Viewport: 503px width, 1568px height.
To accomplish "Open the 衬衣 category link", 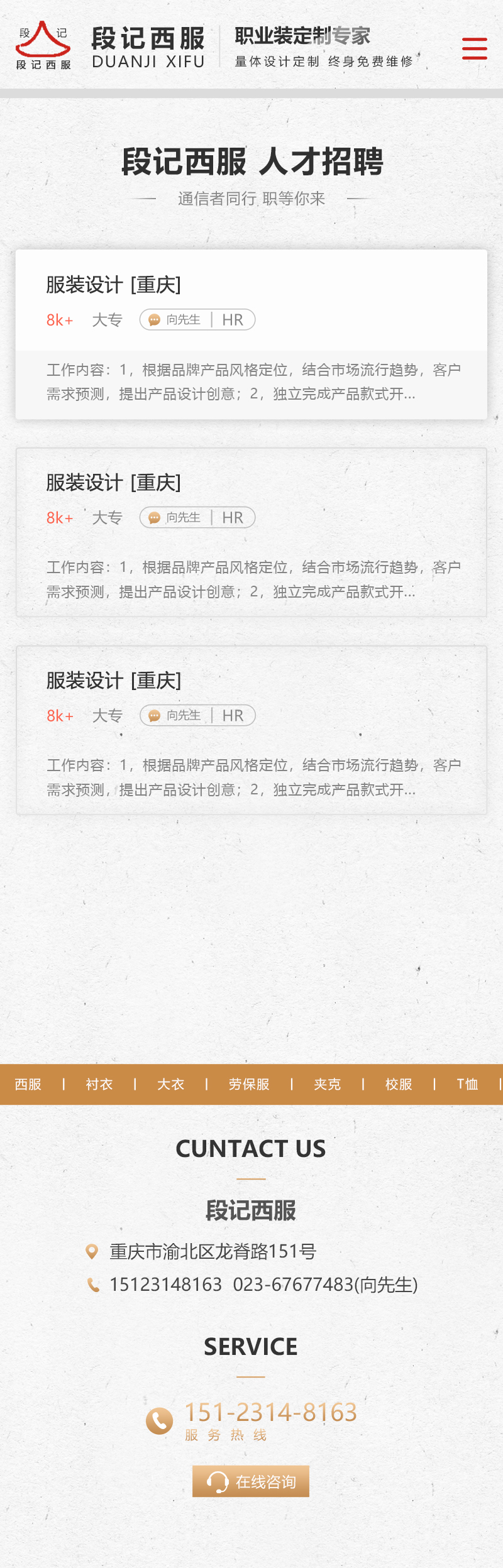I will tap(99, 1084).
